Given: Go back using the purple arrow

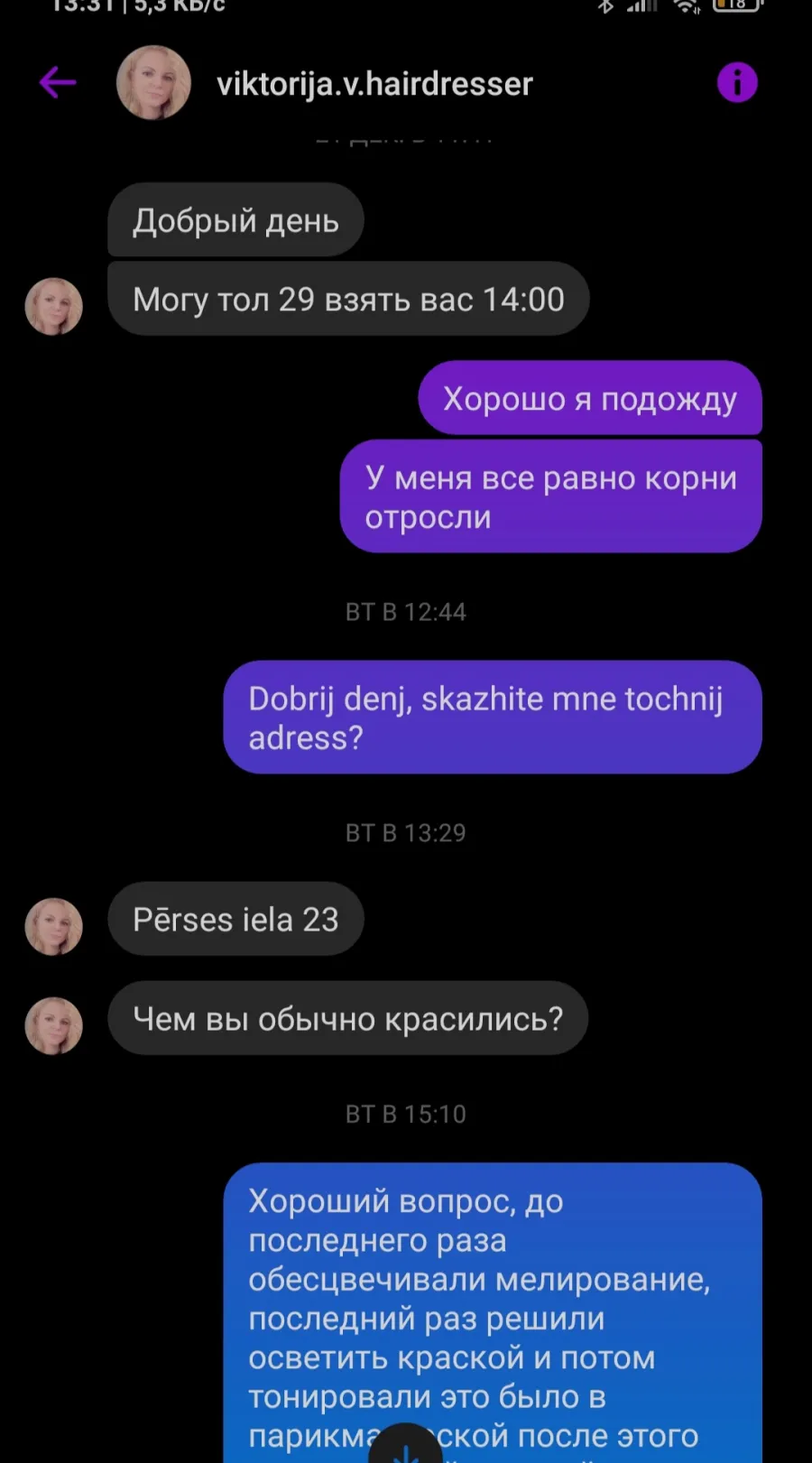Looking at the screenshot, I should [58, 83].
